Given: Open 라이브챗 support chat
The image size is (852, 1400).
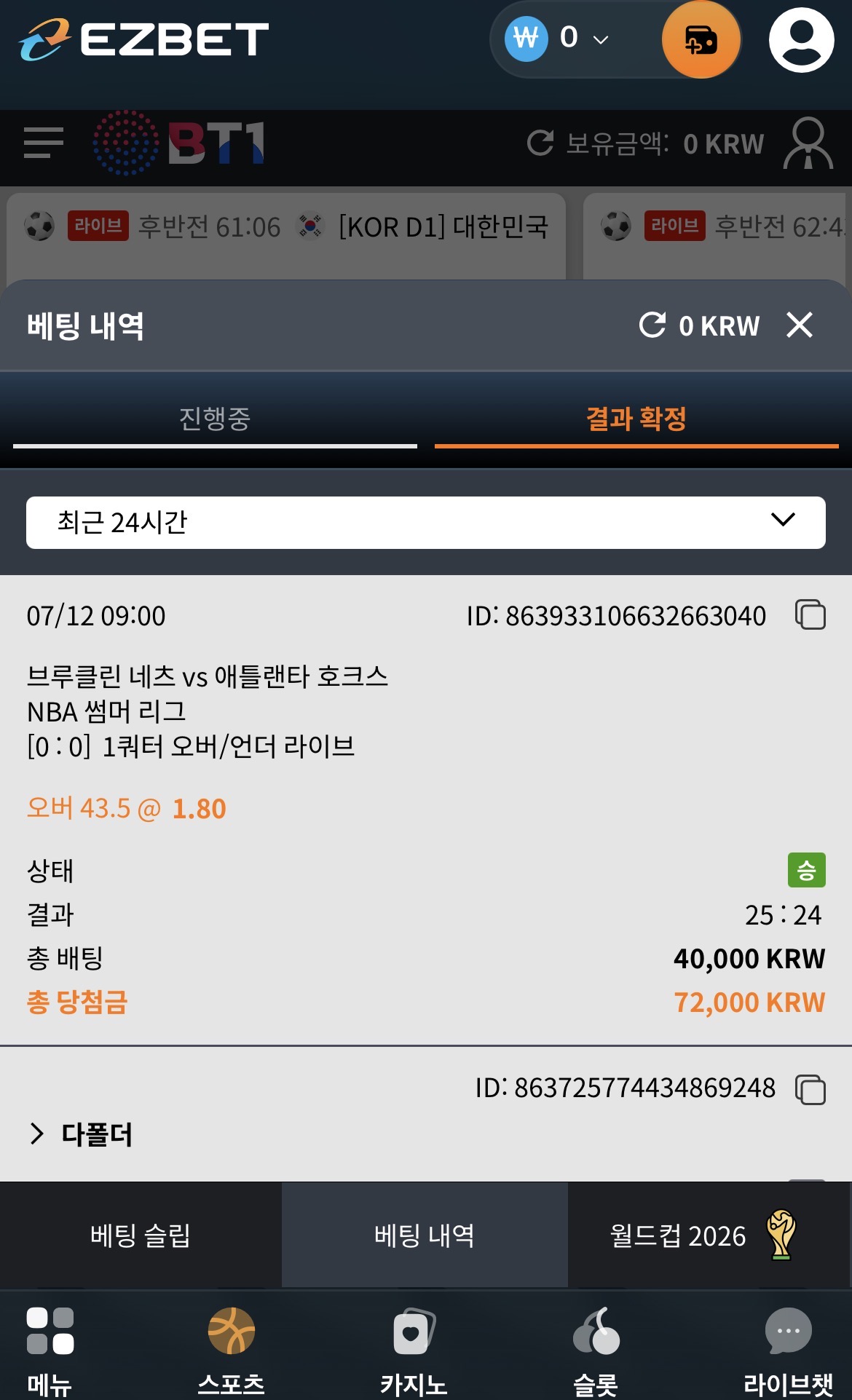Looking at the screenshot, I should click(789, 1350).
